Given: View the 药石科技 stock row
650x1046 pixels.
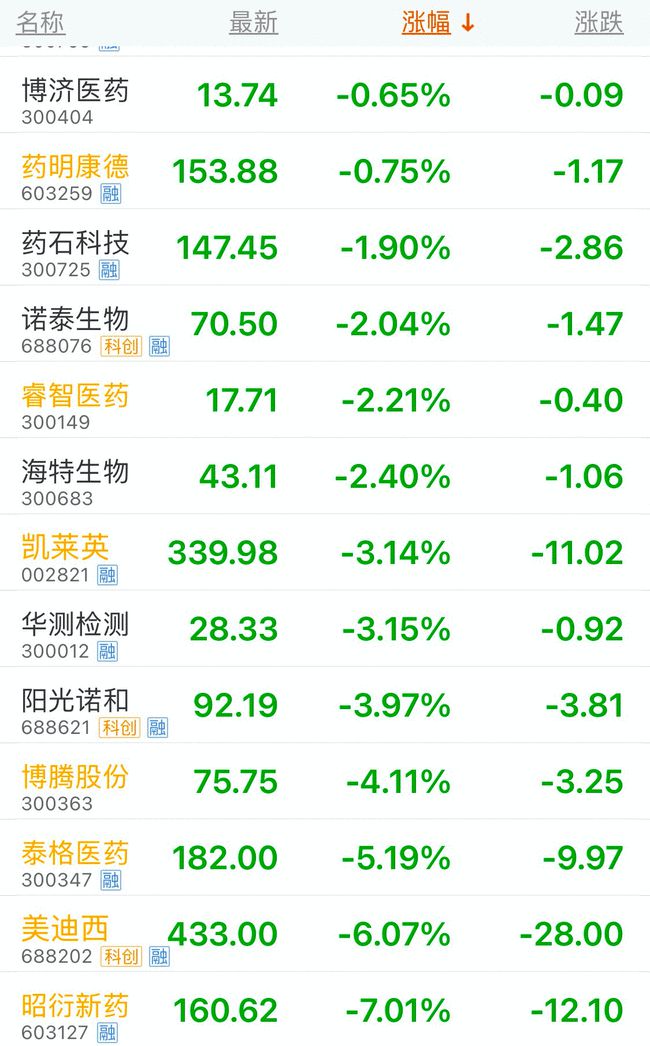Looking at the screenshot, I should click(x=325, y=247).
